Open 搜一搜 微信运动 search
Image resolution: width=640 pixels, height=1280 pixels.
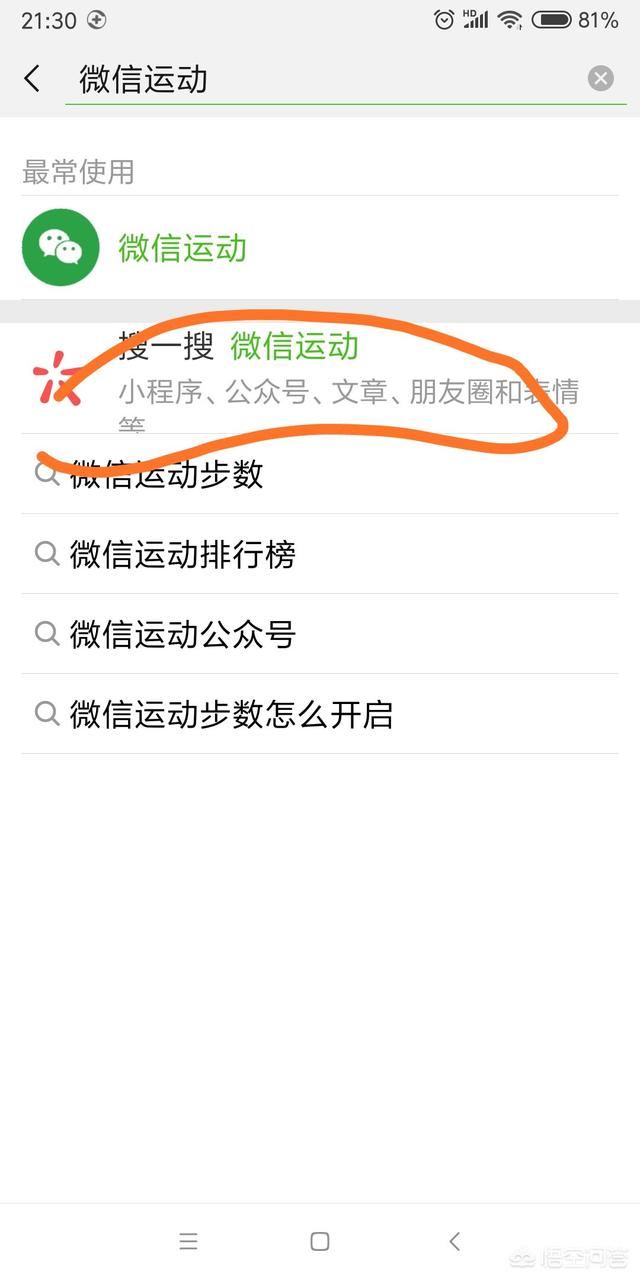point(320,379)
